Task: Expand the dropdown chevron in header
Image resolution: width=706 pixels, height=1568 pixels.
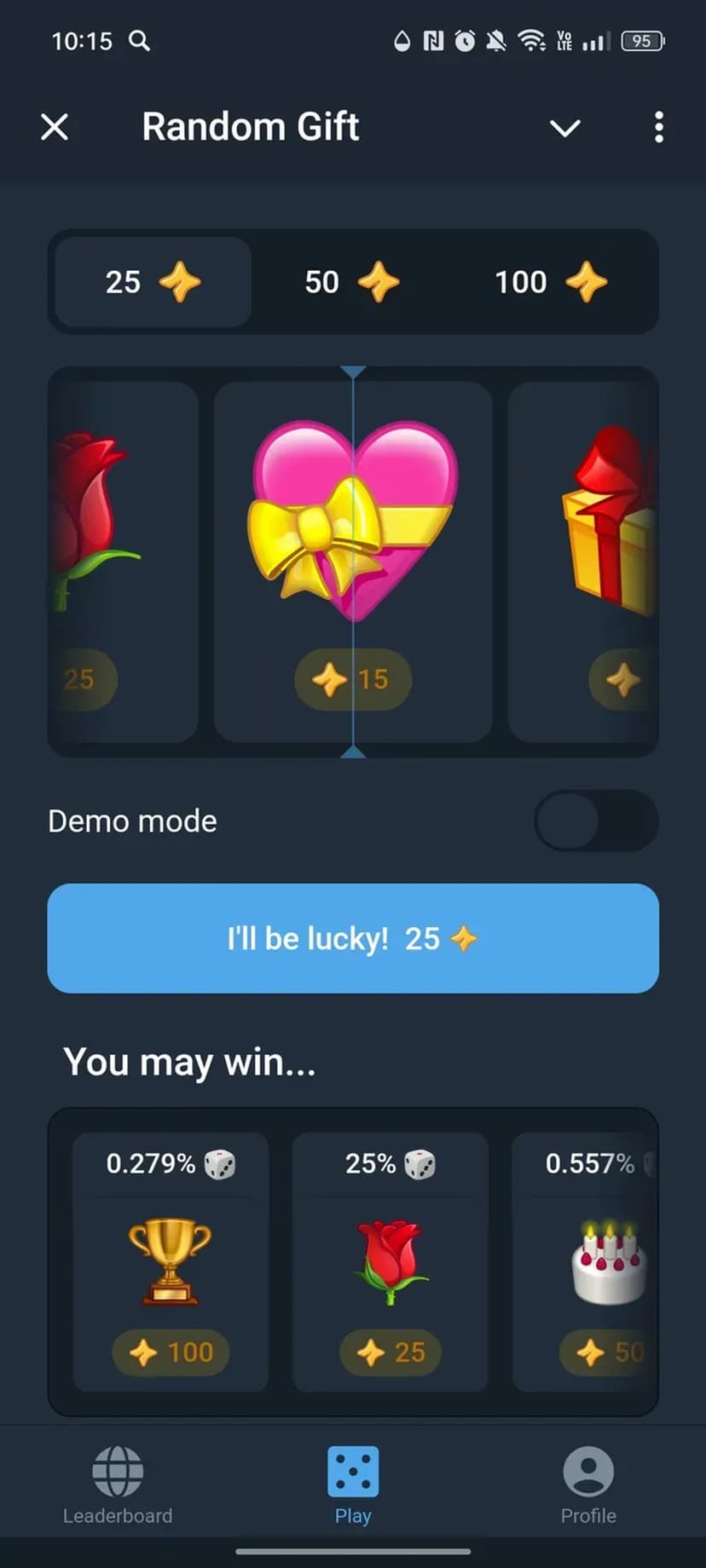Action: pos(564,128)
